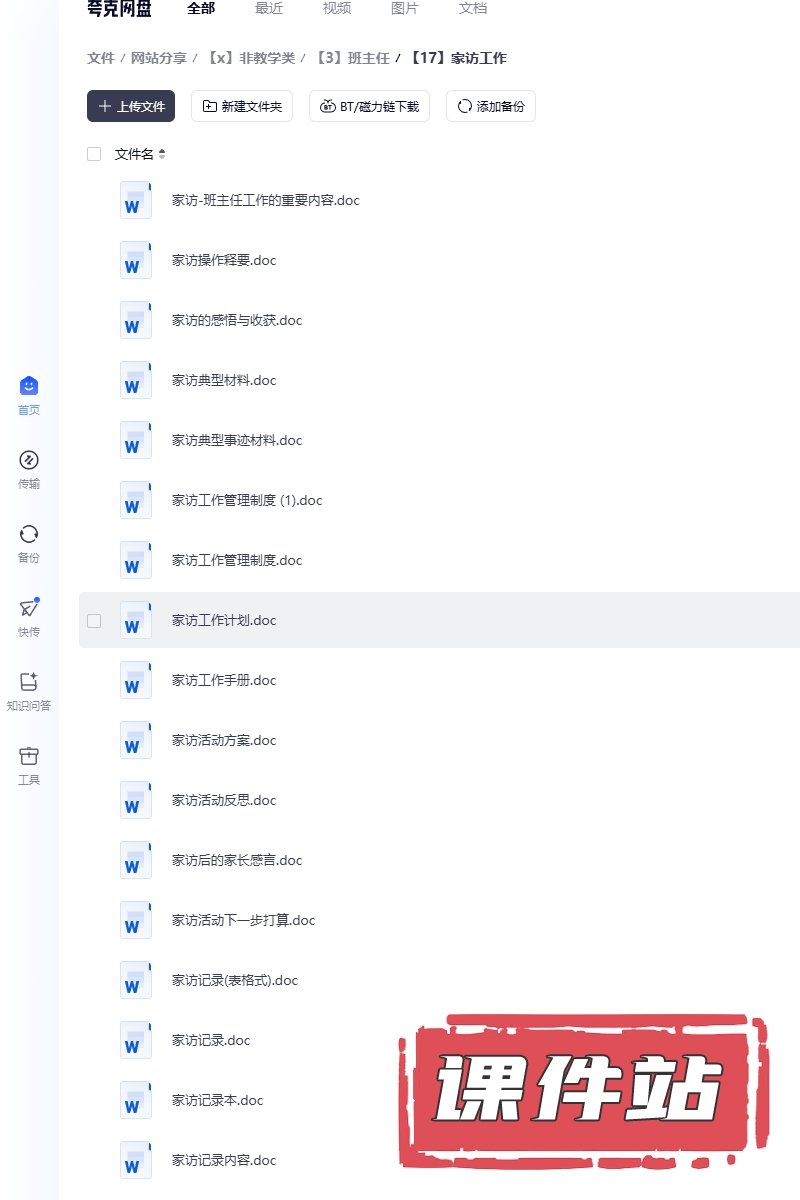
Task: Open 备份 in the sidebar
Action: [29, 543]
